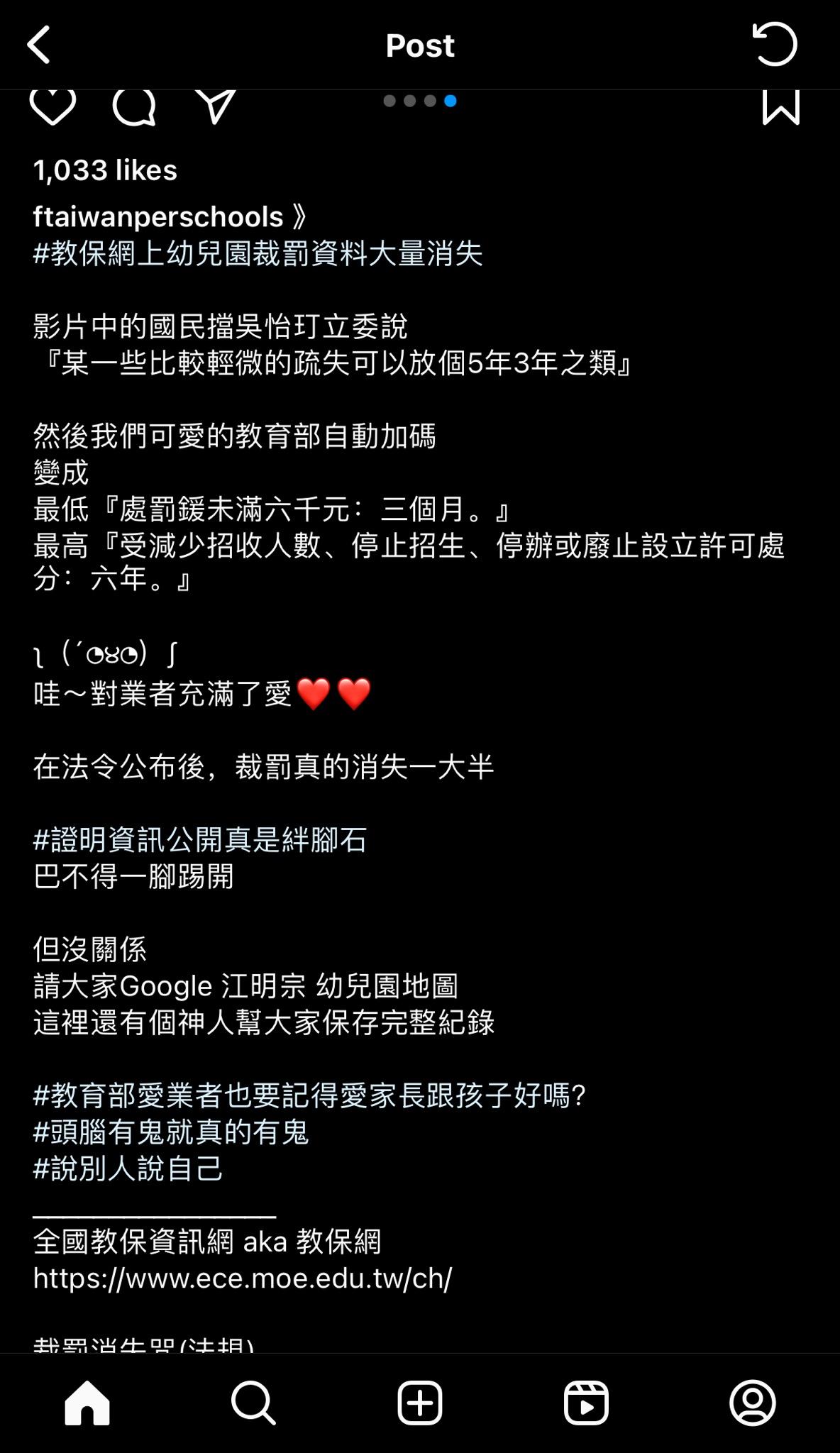Viewport: 840px width, 1453px height.
Task: Switch to the Search tab
Action: coord(253,1403)
